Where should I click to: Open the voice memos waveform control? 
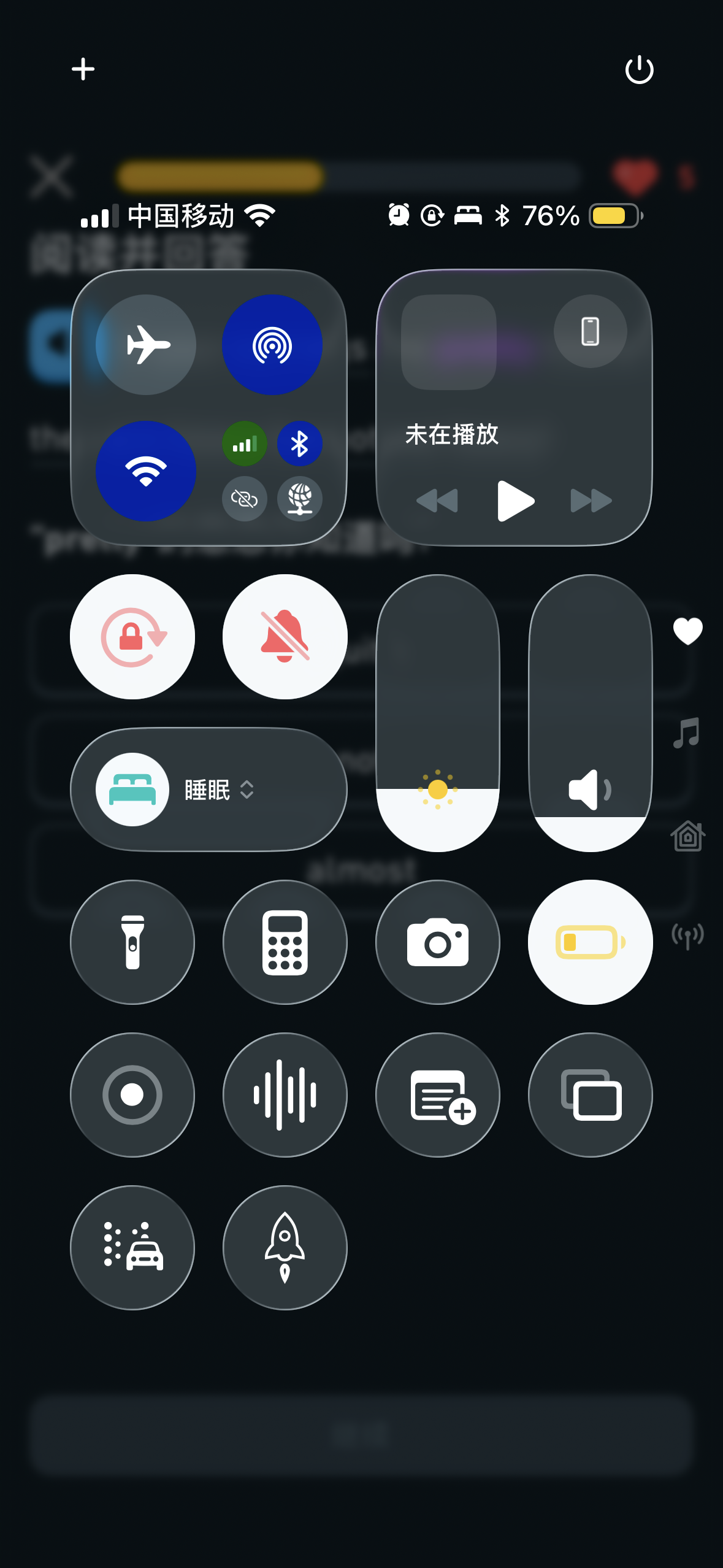(285, 1095)
